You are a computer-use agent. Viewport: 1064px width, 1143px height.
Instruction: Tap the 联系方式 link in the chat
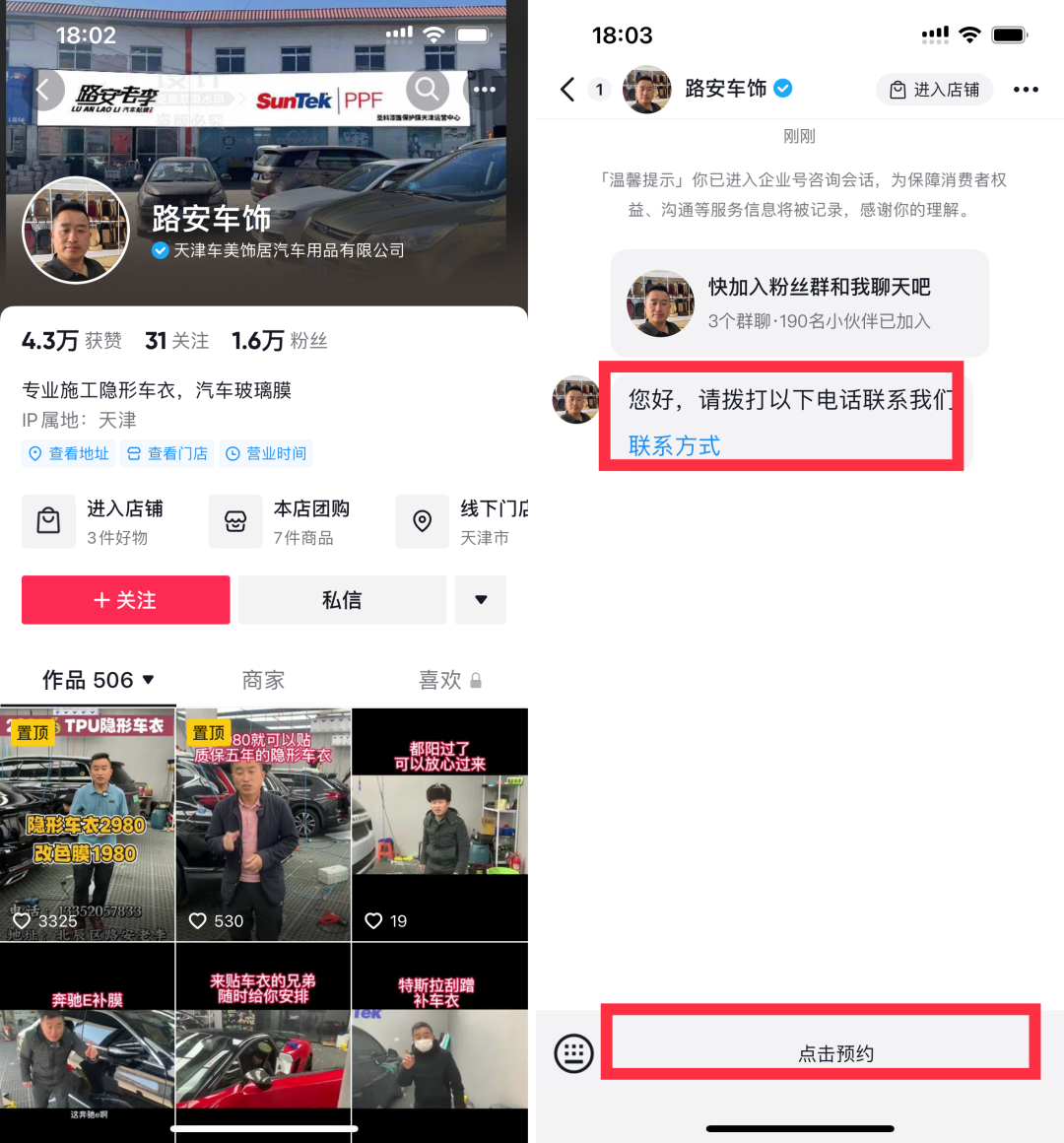click(674, 446)
